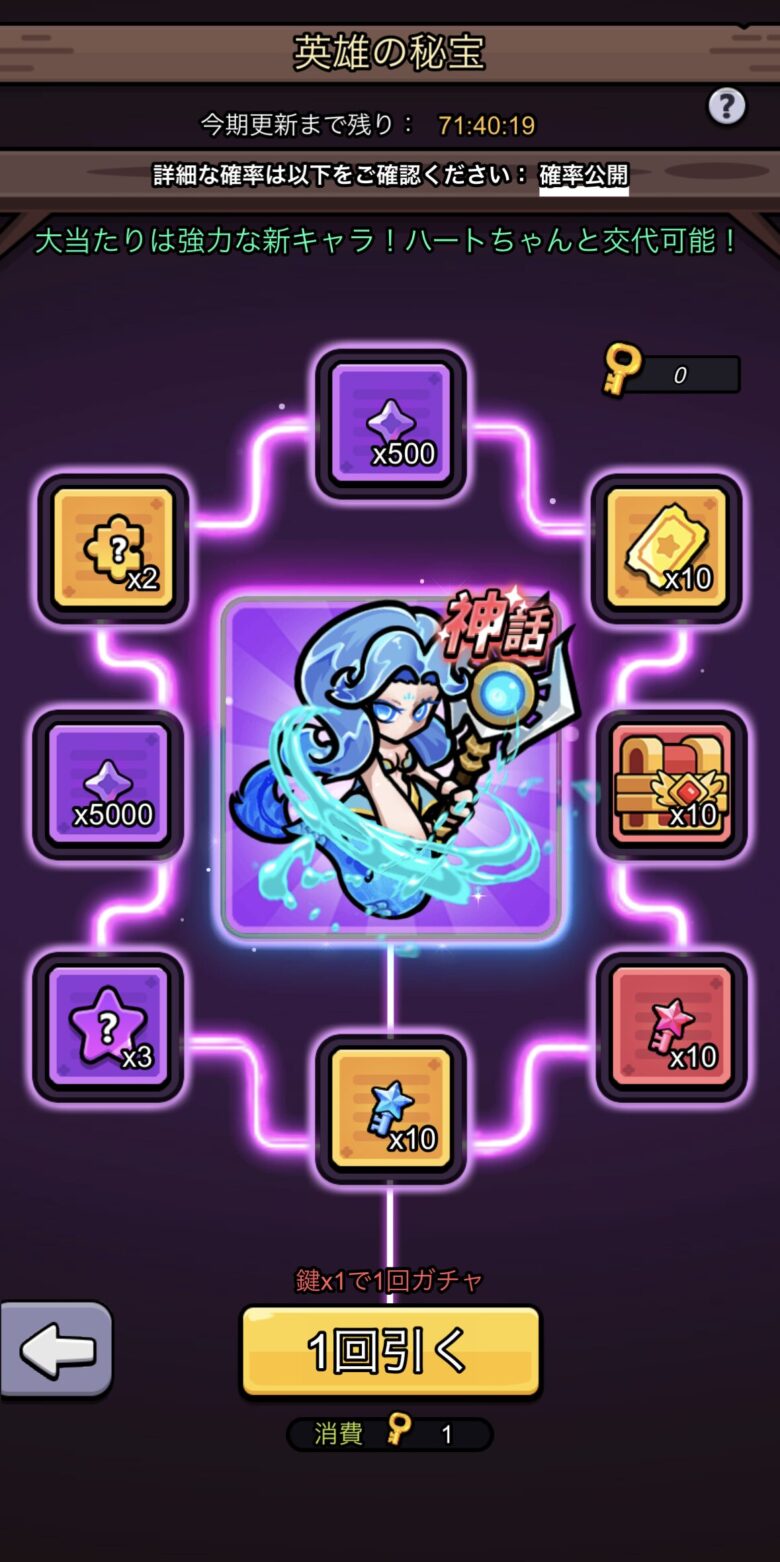View the blue star key x10 reward

(391, 1108)
